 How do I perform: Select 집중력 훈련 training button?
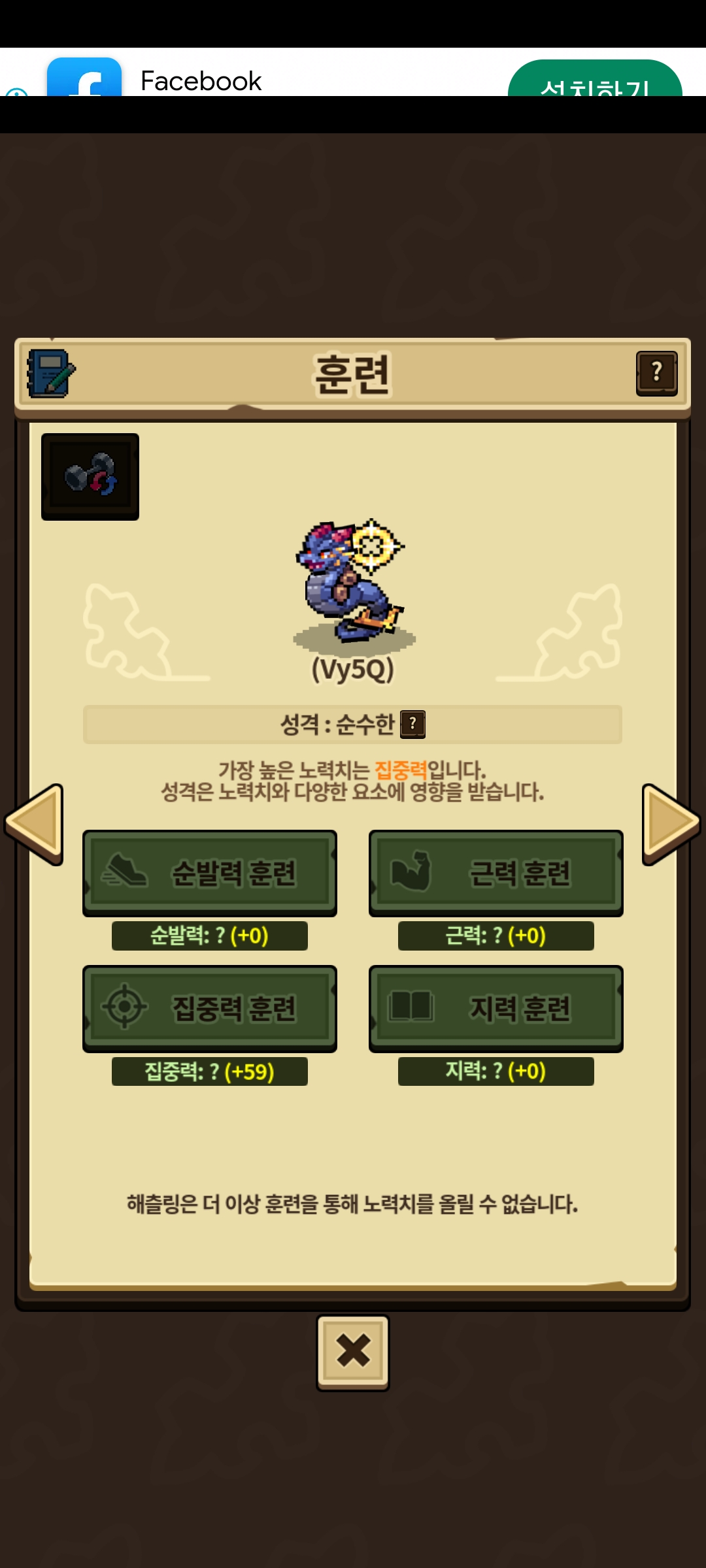pos(210,1008)
